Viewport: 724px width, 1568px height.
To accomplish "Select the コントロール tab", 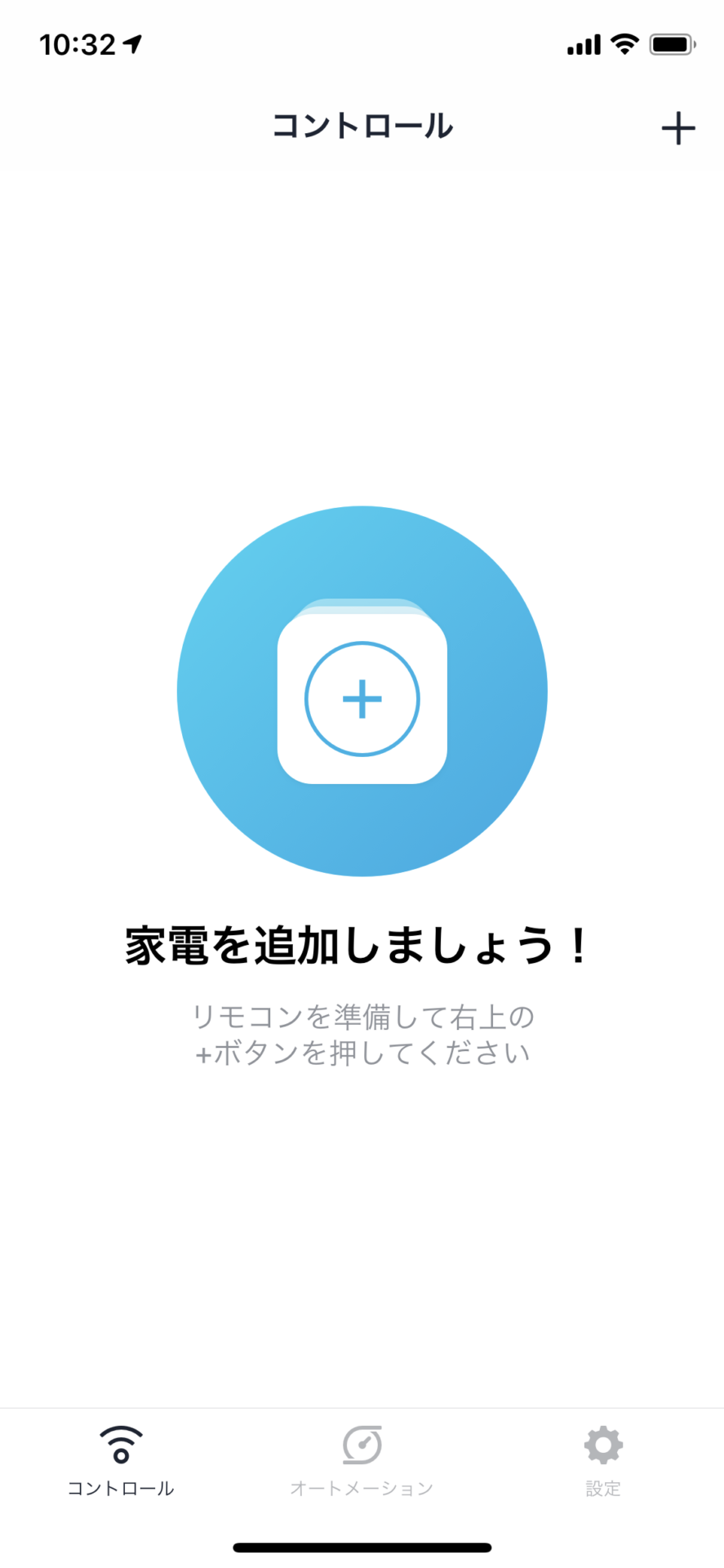I will coord(121,1462).
